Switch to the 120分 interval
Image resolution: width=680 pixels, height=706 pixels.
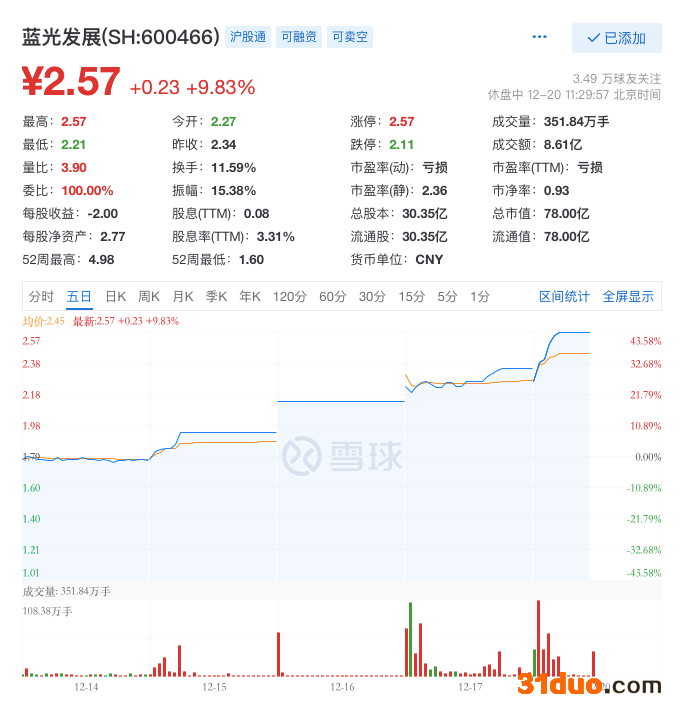tap(289, 296)
